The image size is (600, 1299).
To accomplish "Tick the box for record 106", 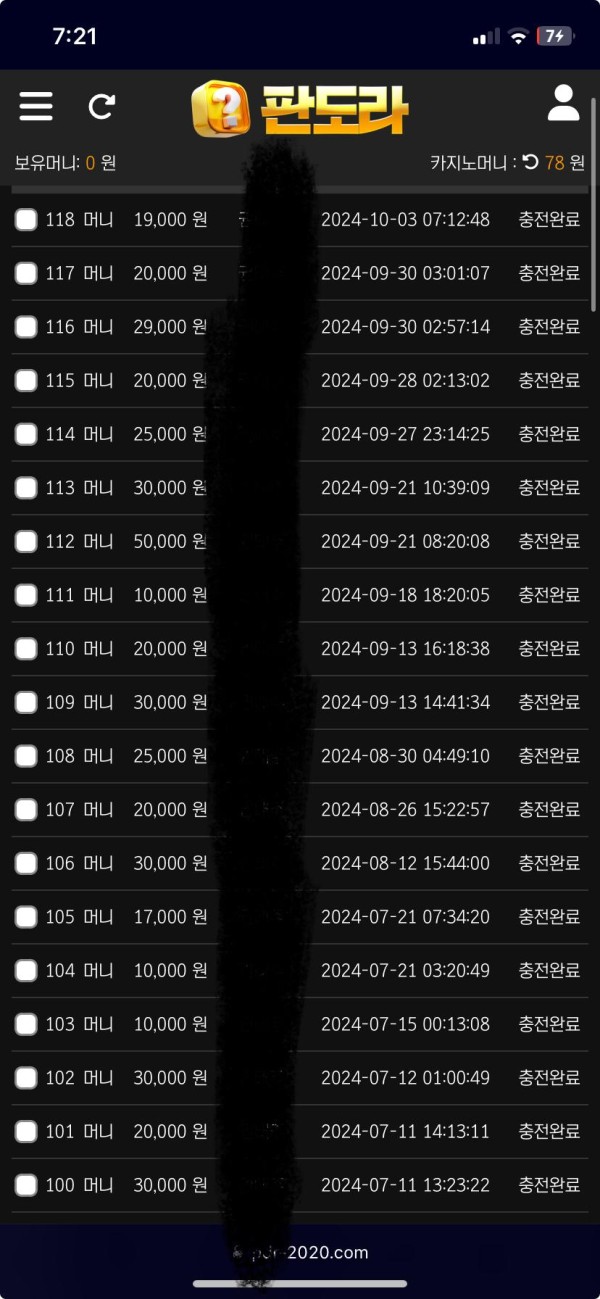I will [x=26, y=863].
